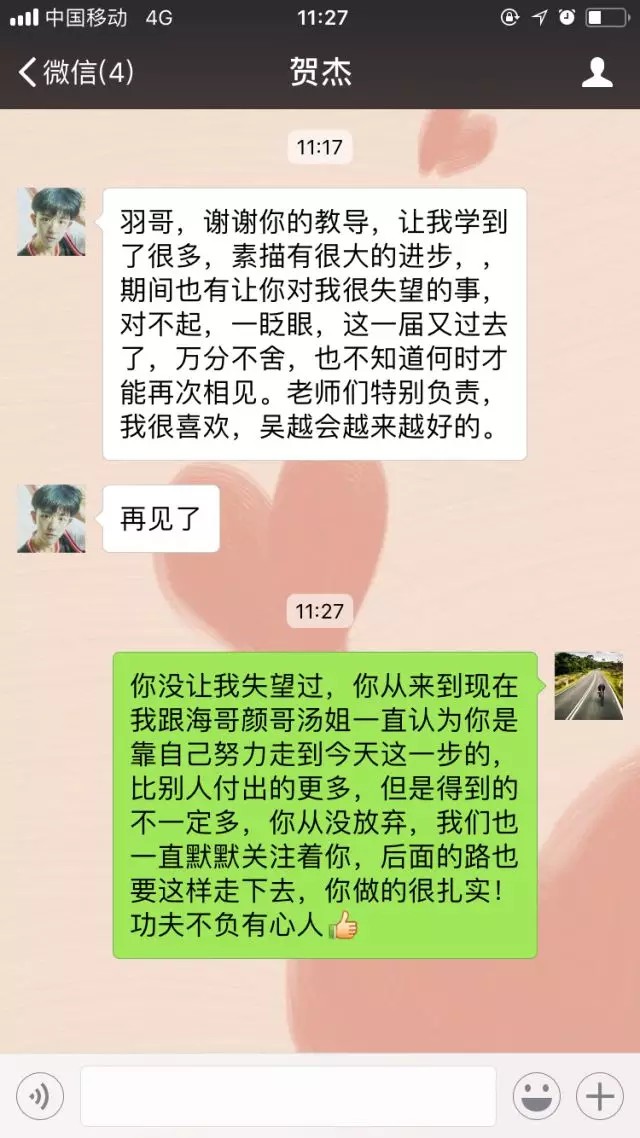This screenshot has height=1138, width=640.
Task: Focus the message text field
Action: click(288, 1097)
